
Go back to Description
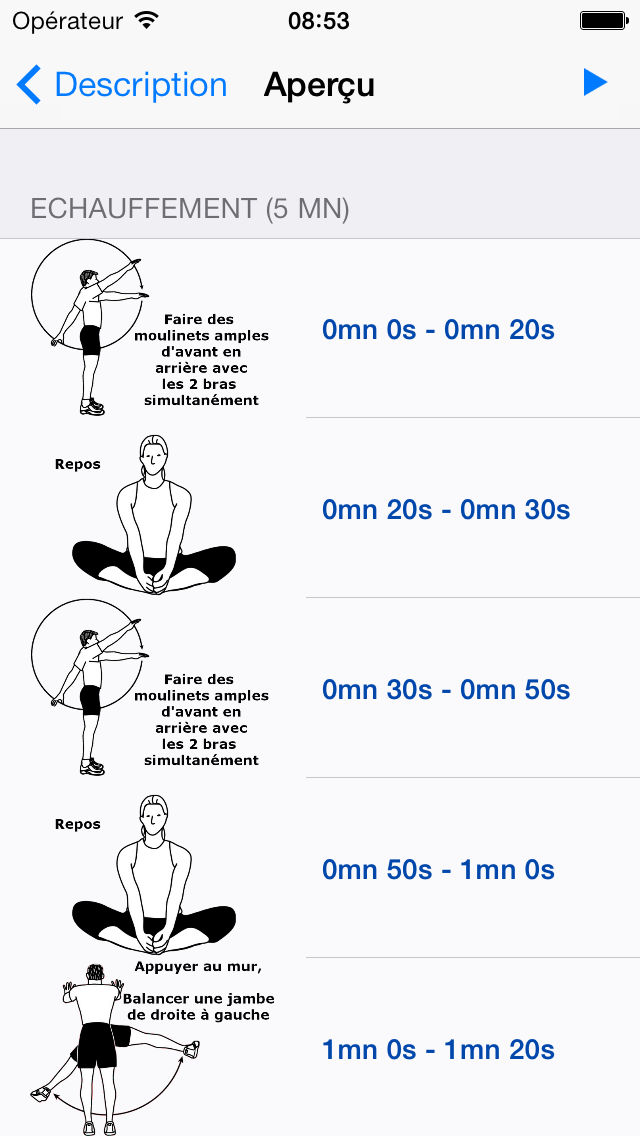pyautogui.click(x=122, y=85)
